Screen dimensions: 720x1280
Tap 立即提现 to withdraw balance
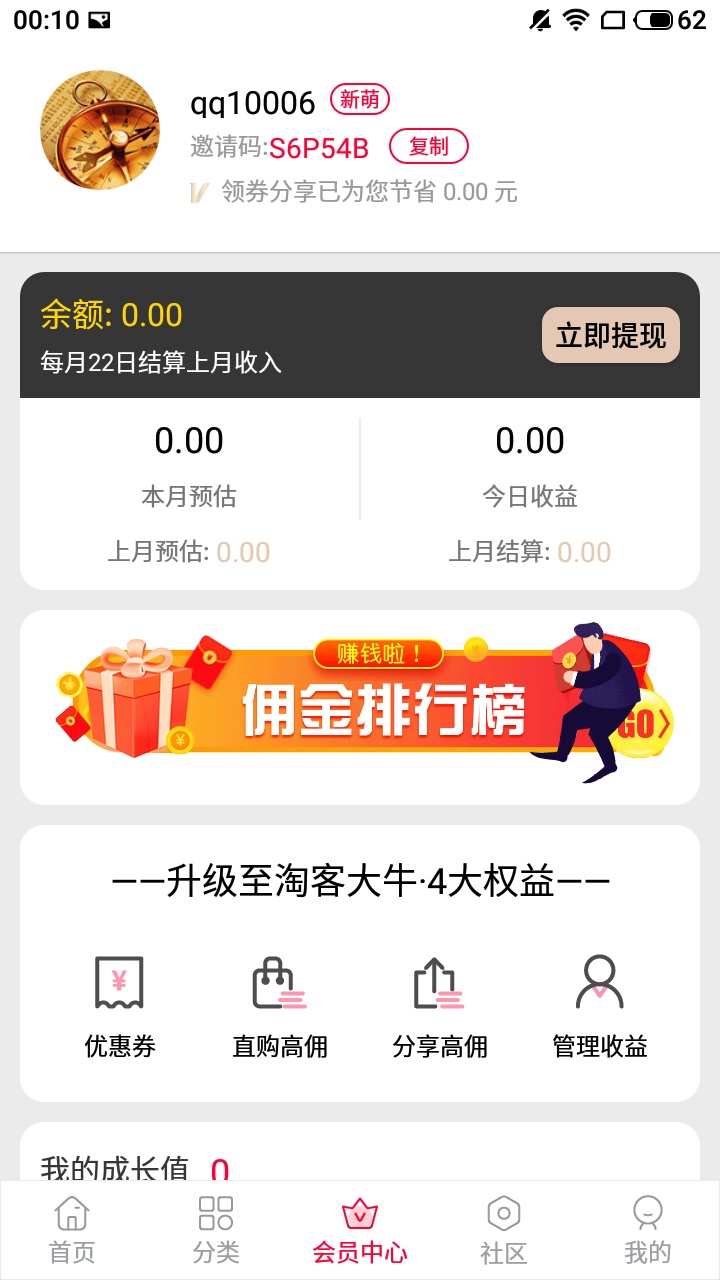point(610,335)
